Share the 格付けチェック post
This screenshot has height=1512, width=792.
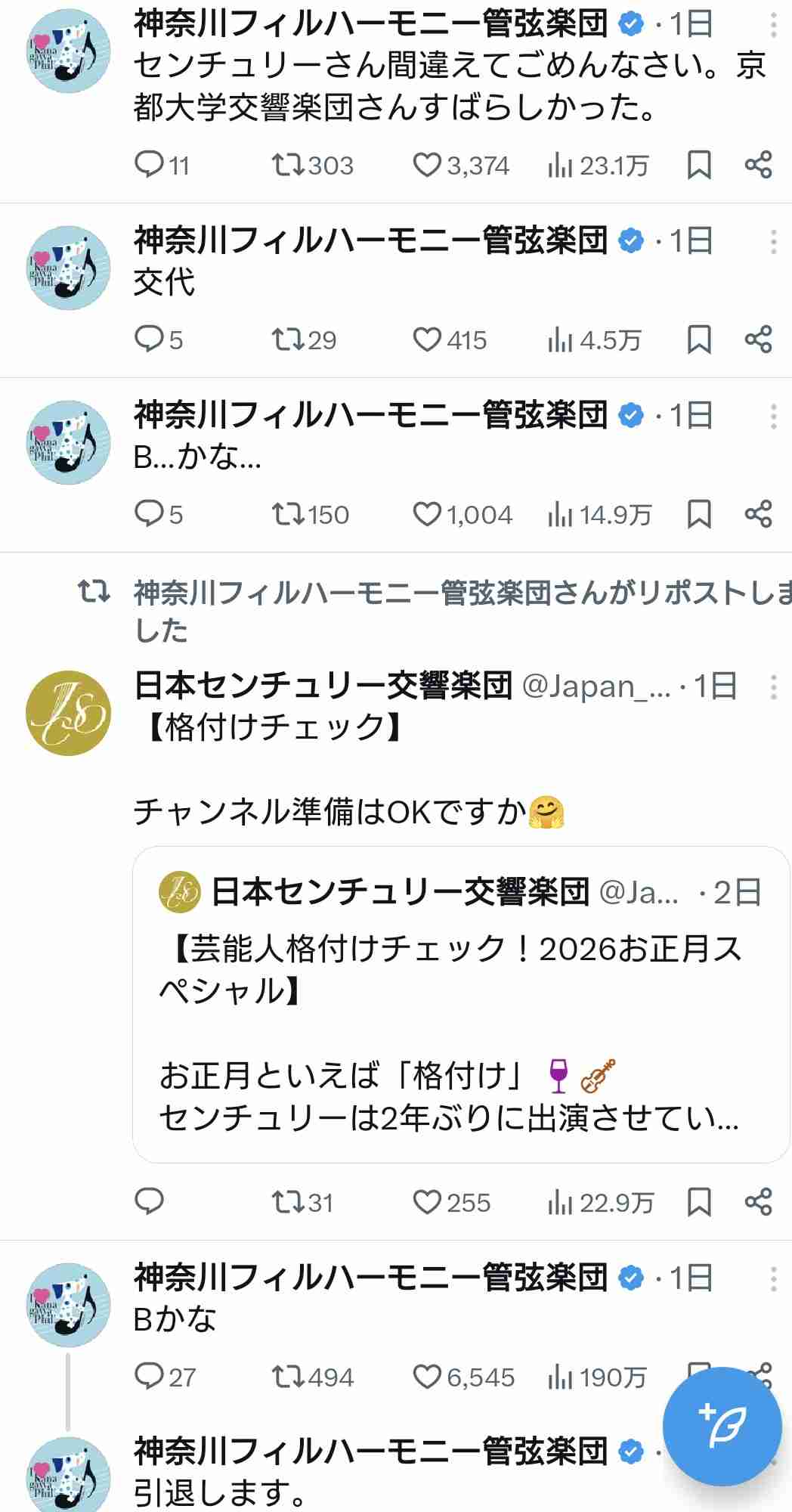click(x=758, y=1202)
